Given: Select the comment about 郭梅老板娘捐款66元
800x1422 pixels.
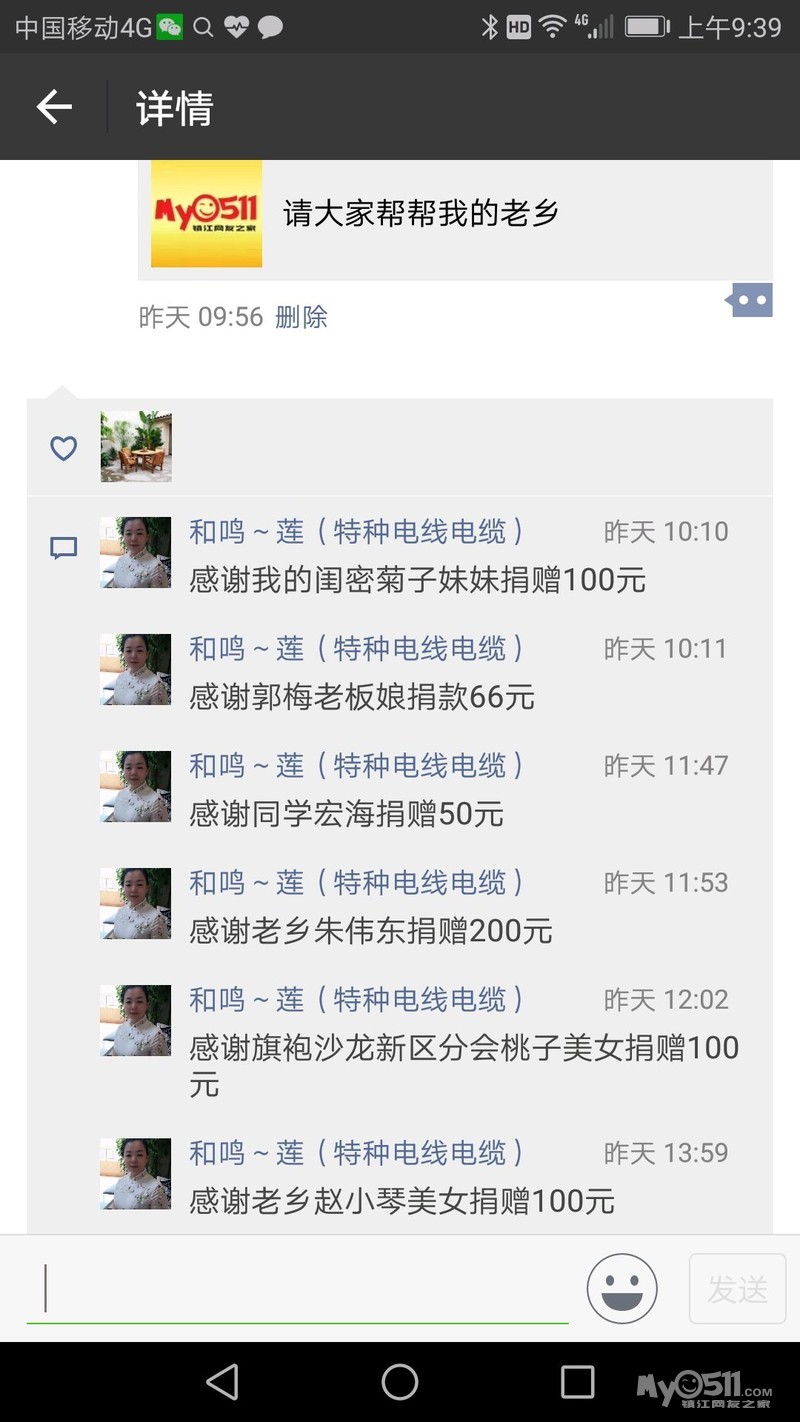Looking at the screenshot, I should [x=362, y=697].
